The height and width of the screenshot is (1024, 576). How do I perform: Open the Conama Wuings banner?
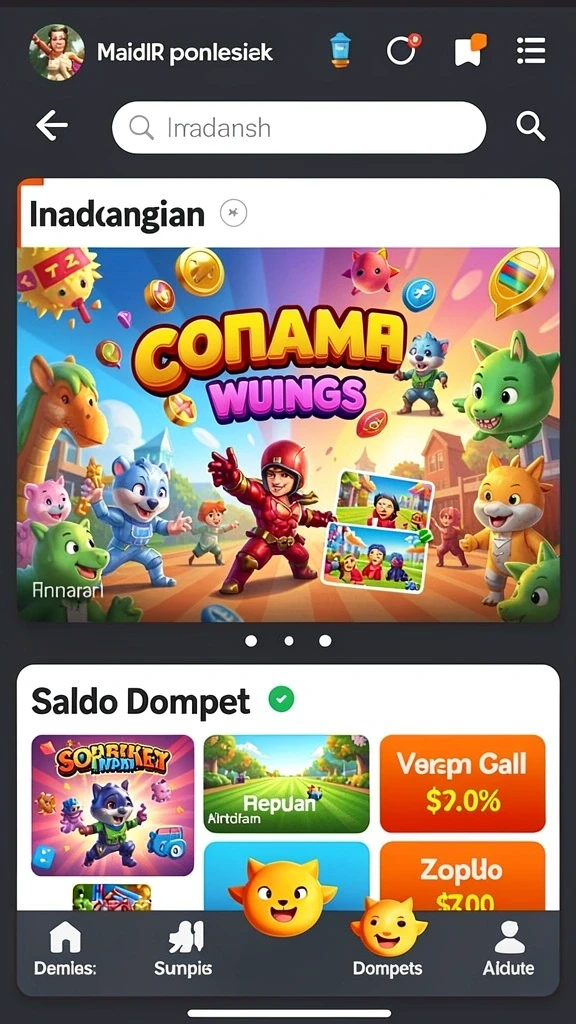[289, 434]
